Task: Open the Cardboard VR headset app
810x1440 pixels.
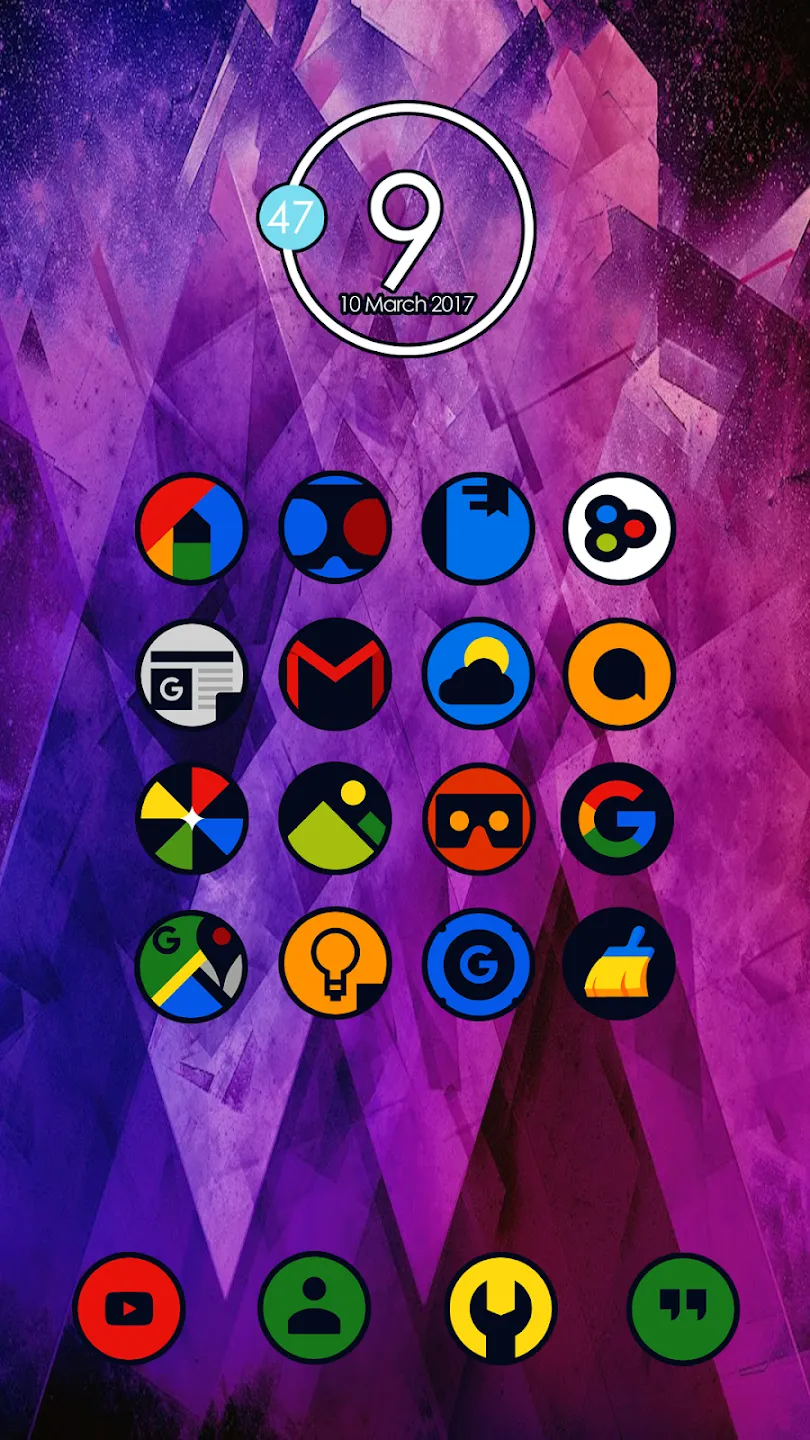Action: coord(478,819)
